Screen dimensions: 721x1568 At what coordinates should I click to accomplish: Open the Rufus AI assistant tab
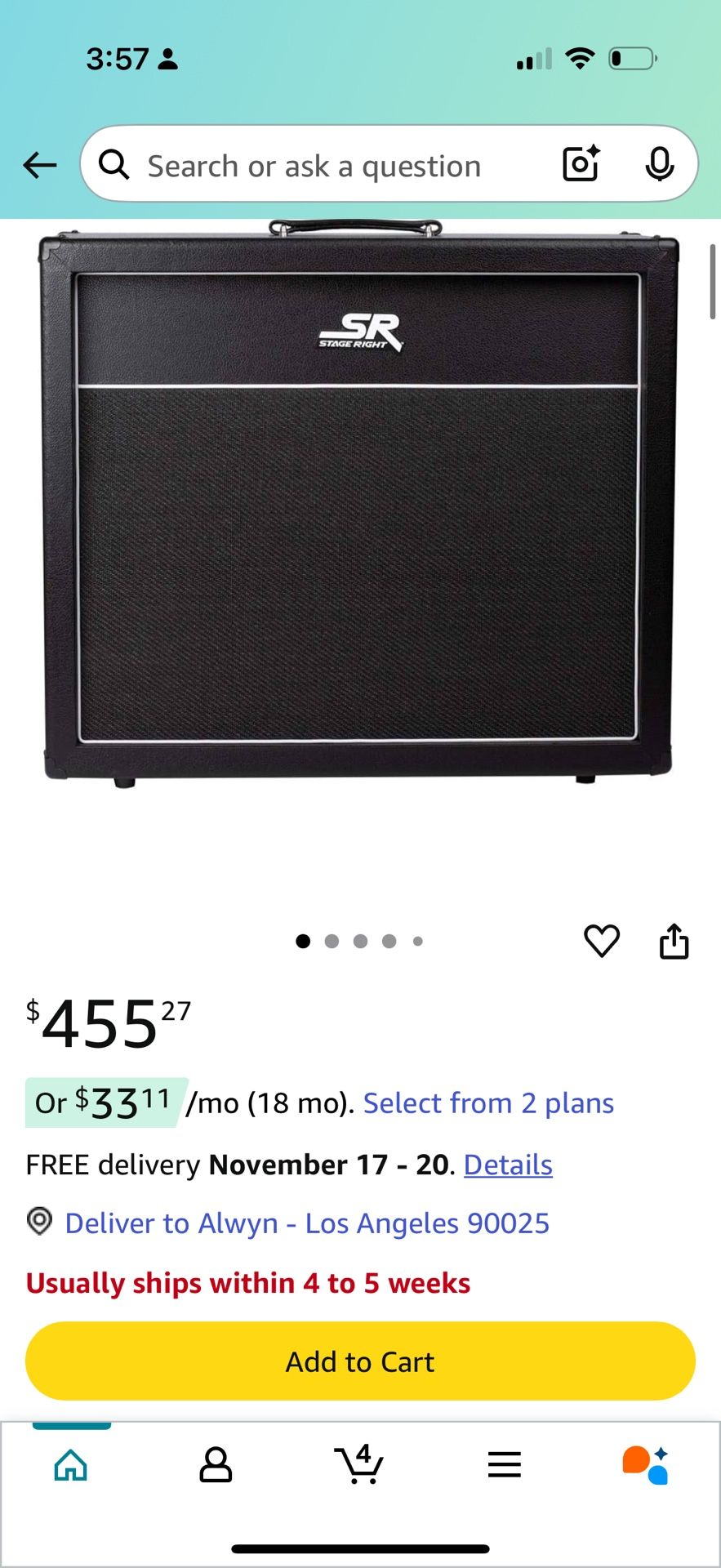(x=646, y=1465)
